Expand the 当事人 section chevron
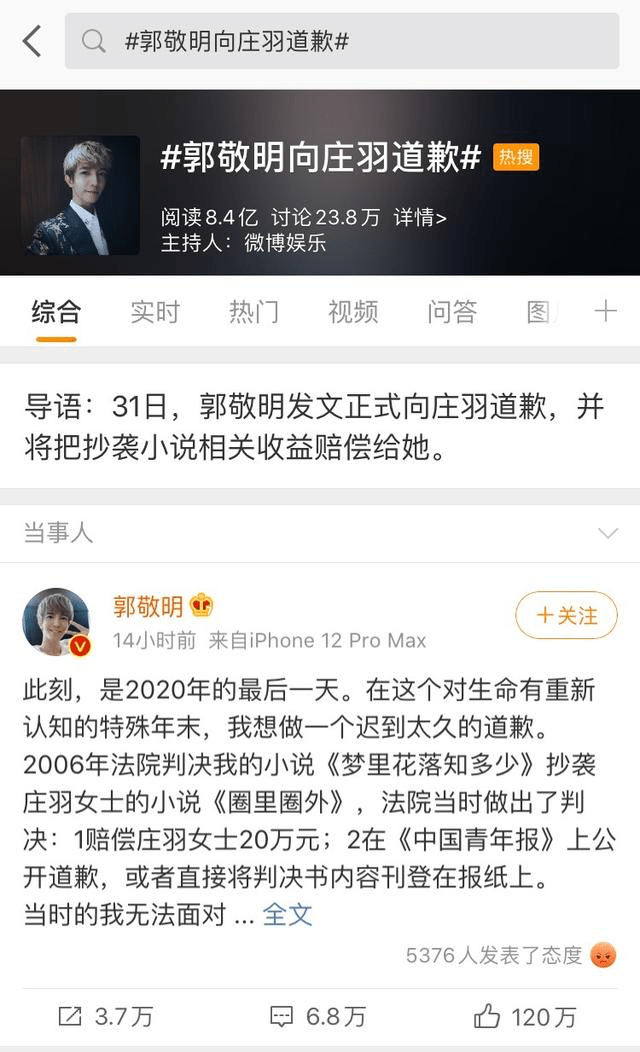This screenshot has width=640, height=1052. (x=607, y=533)
